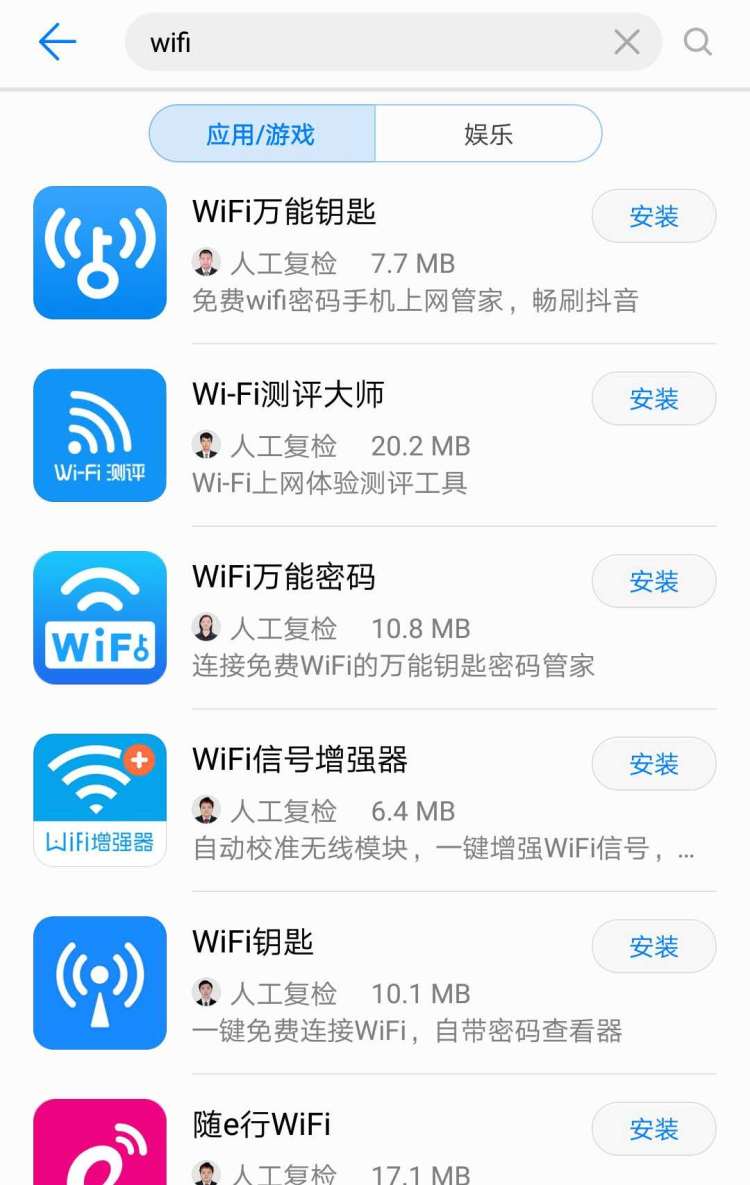Screen dimensions: 750x1185
Task: Open the WiFi万能钥匙 app icon
Action: [x=99, y=251]
